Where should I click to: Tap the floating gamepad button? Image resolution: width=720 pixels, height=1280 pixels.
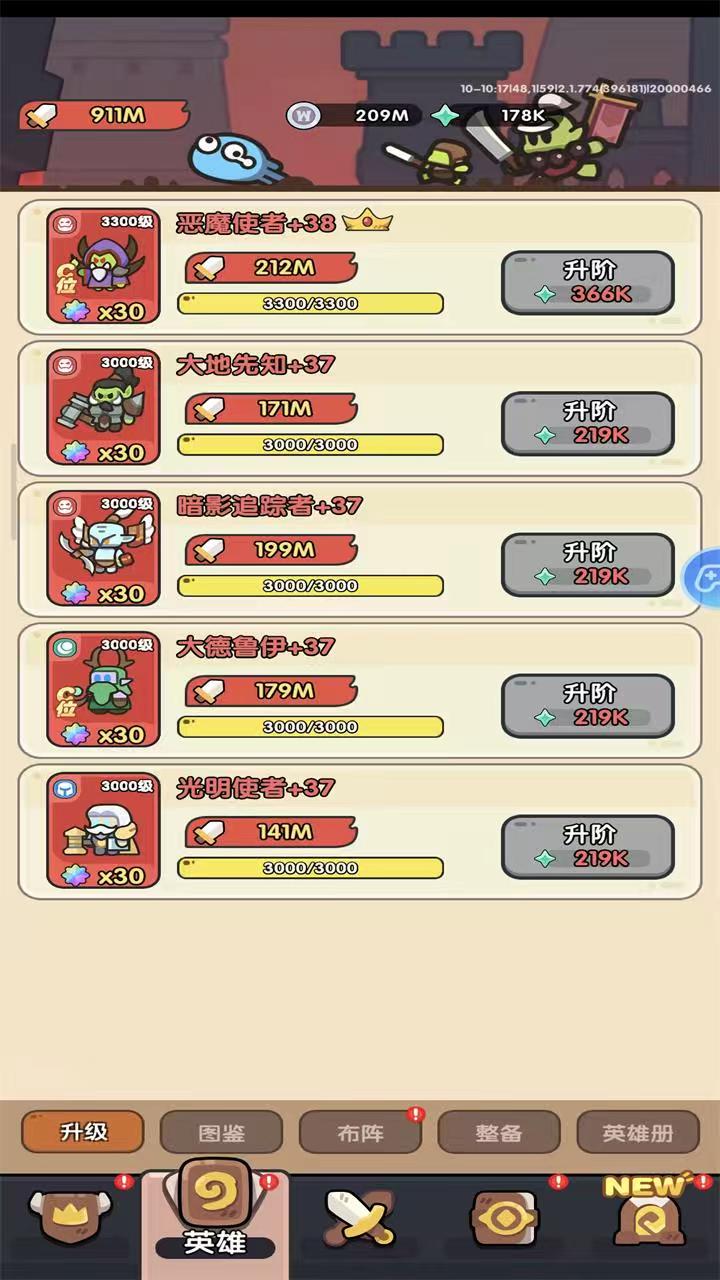(705, 576)
